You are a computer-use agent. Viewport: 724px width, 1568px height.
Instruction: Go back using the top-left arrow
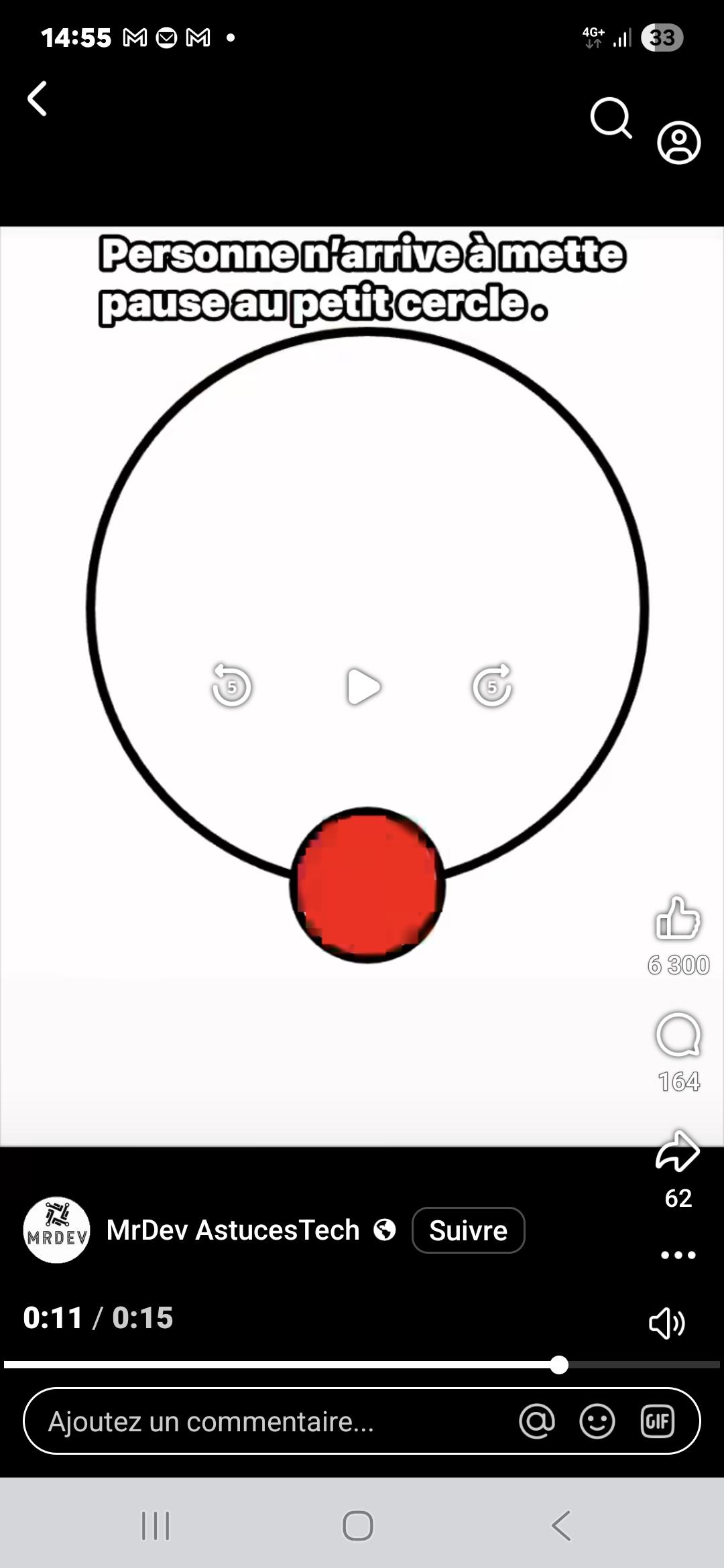pos(38,99)
